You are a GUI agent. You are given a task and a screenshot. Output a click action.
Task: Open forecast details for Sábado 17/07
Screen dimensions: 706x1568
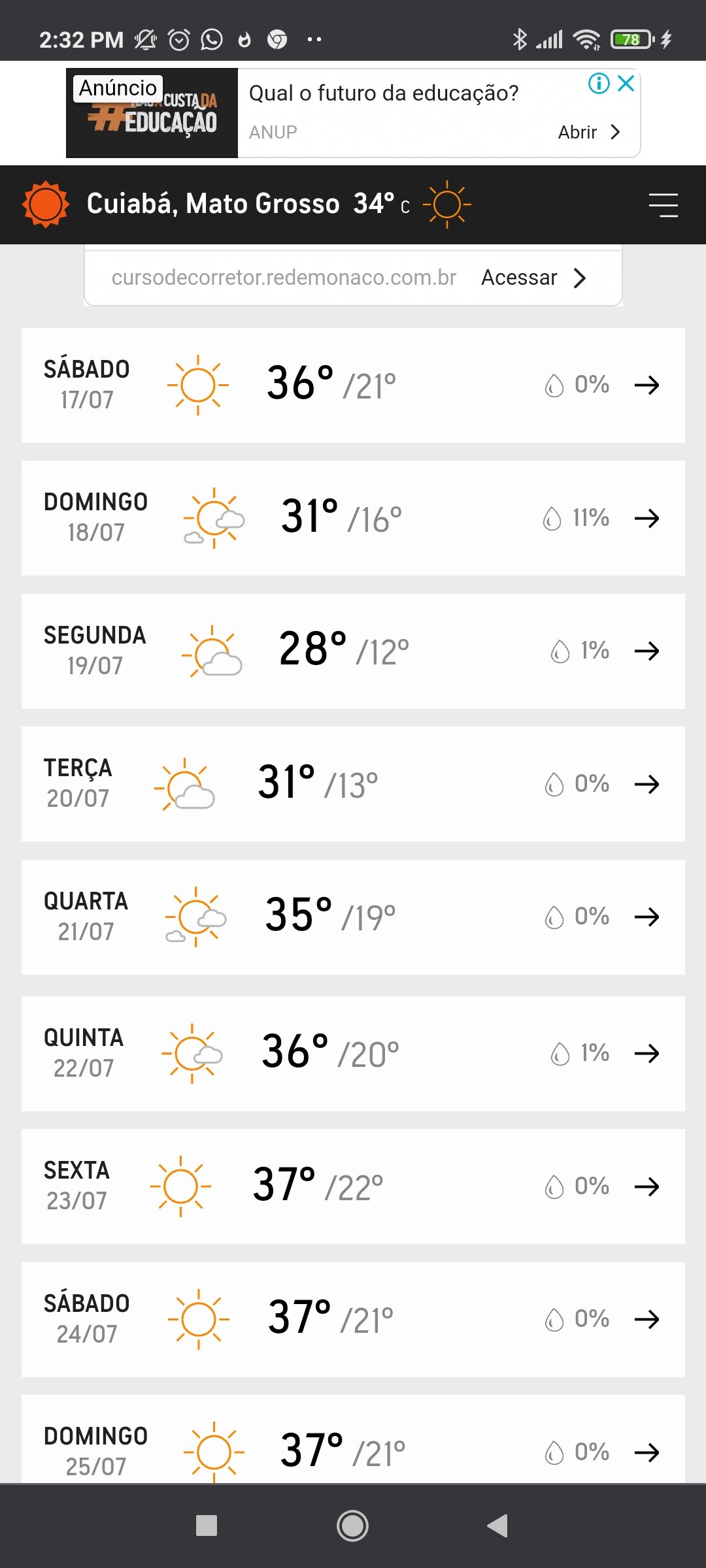click(353, 385)
